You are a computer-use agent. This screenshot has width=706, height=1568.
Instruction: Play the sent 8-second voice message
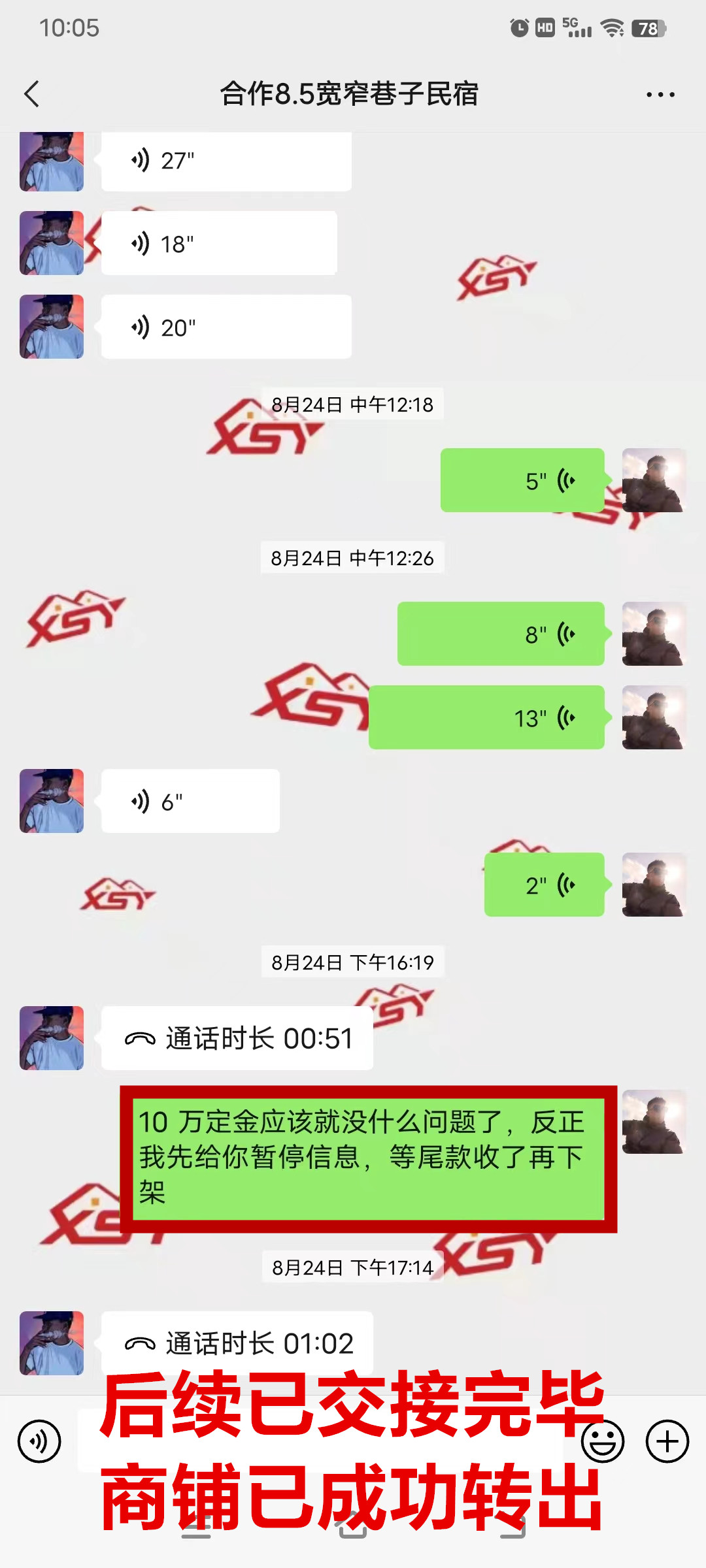pyautogui.click(x=501, y=634)
